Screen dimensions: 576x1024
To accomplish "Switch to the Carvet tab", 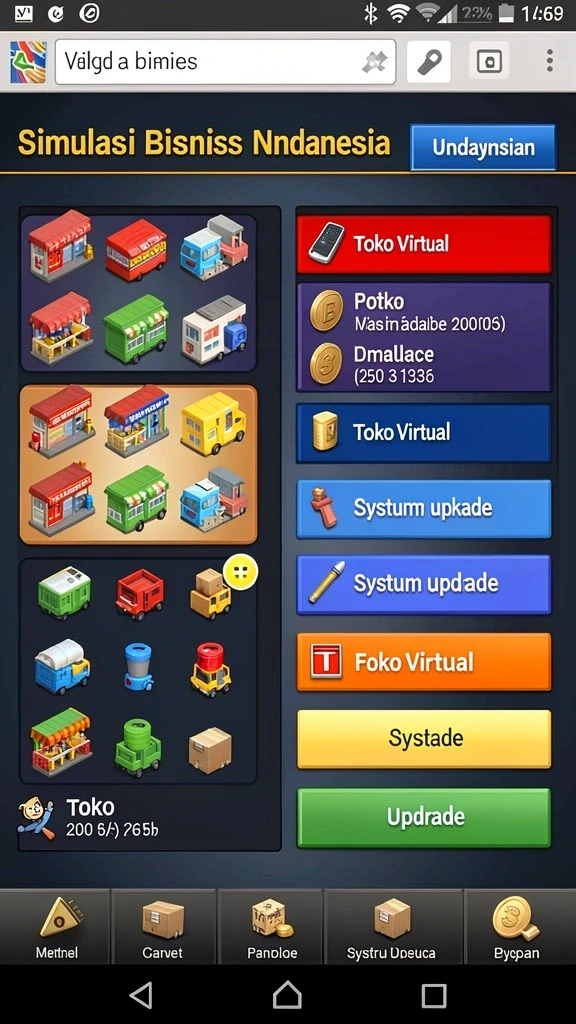I will (x=163, y=927).
